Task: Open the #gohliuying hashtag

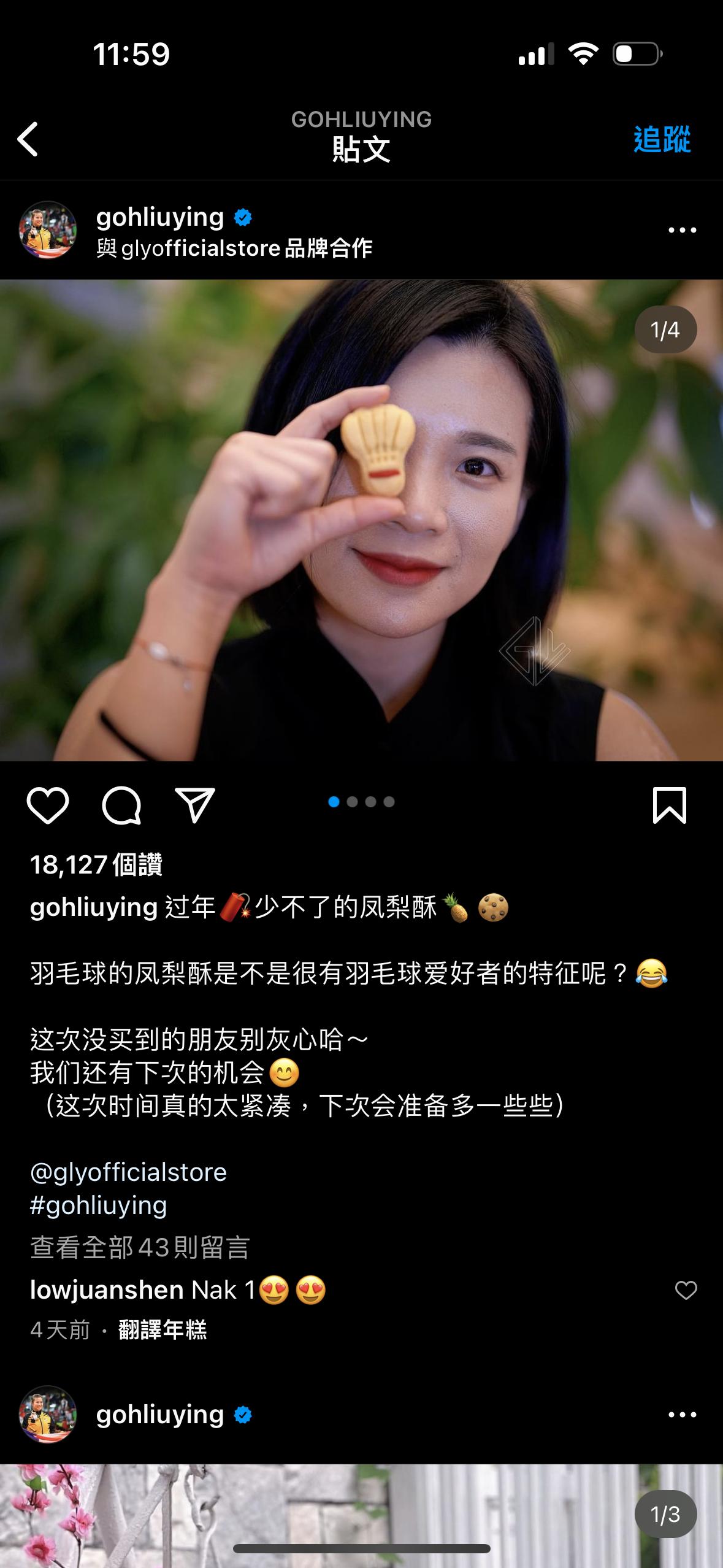Action: 99,1205
